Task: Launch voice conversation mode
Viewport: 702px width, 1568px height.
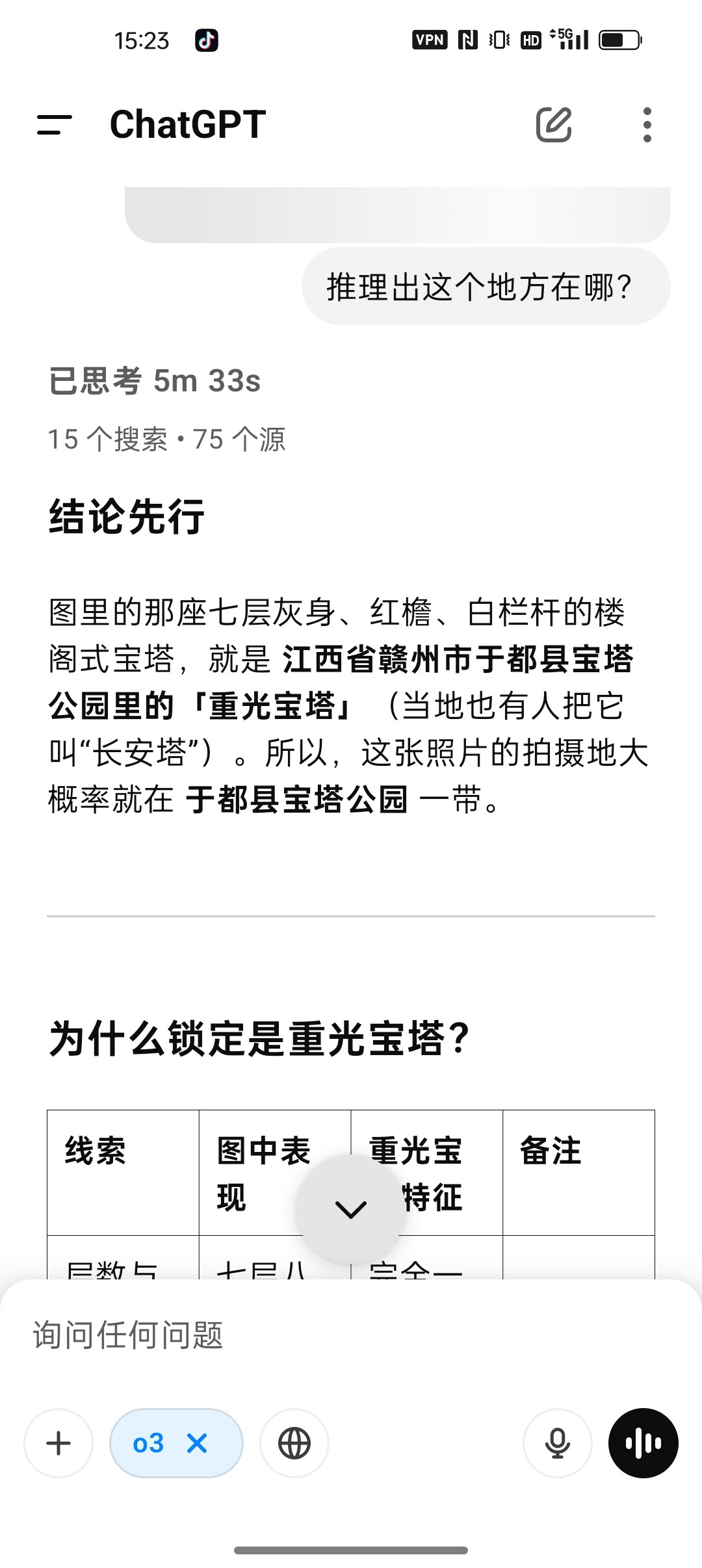Action: (643, 1443)
